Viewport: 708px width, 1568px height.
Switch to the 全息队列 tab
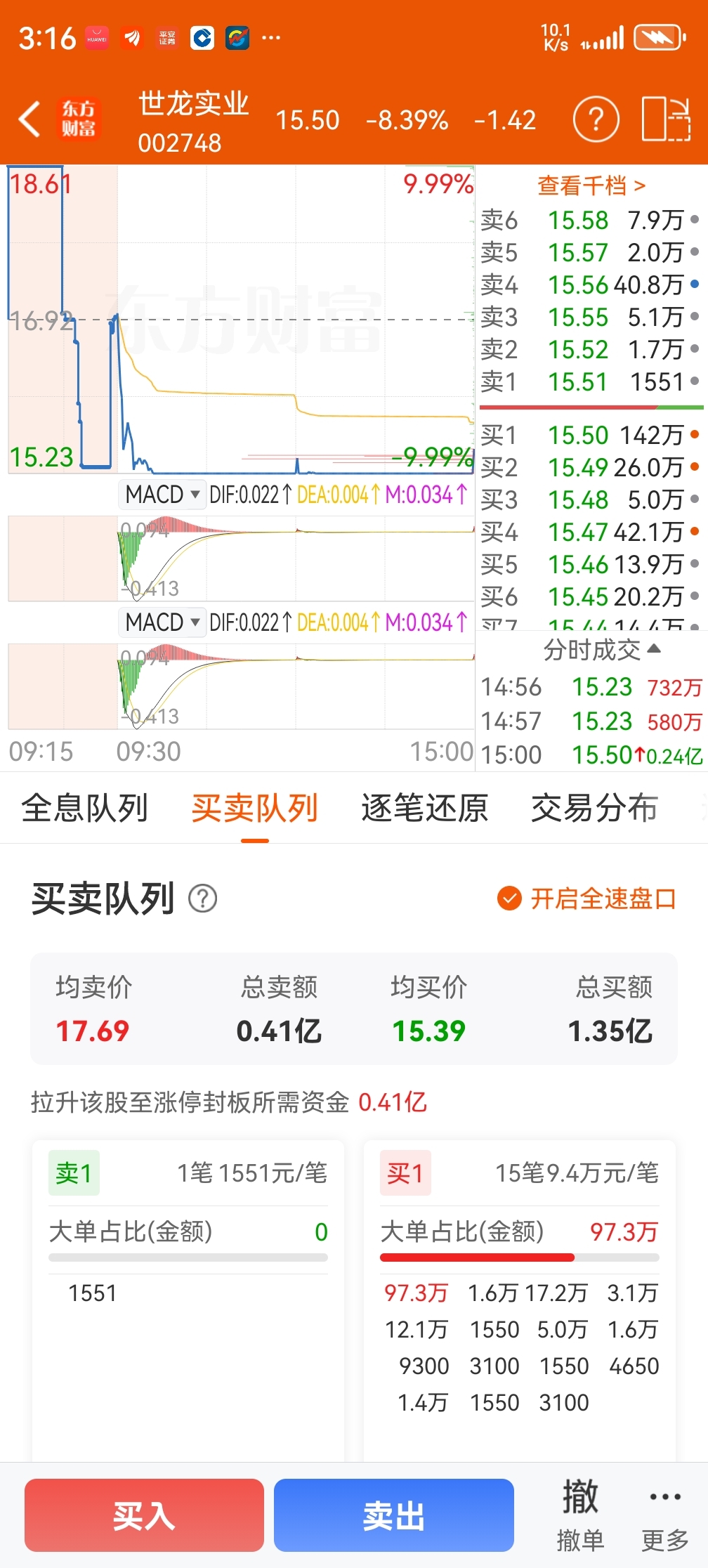[84, 808]
